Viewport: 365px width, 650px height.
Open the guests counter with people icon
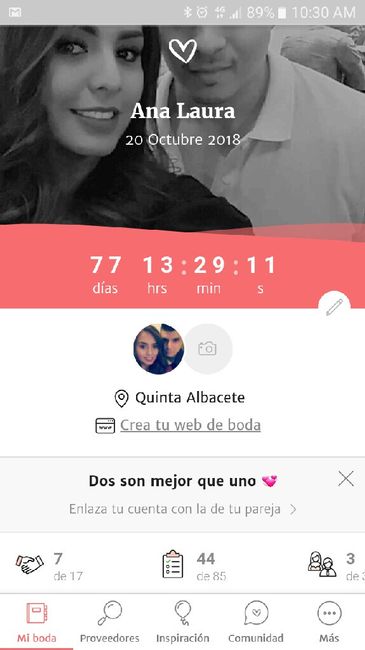pos(335,567)
